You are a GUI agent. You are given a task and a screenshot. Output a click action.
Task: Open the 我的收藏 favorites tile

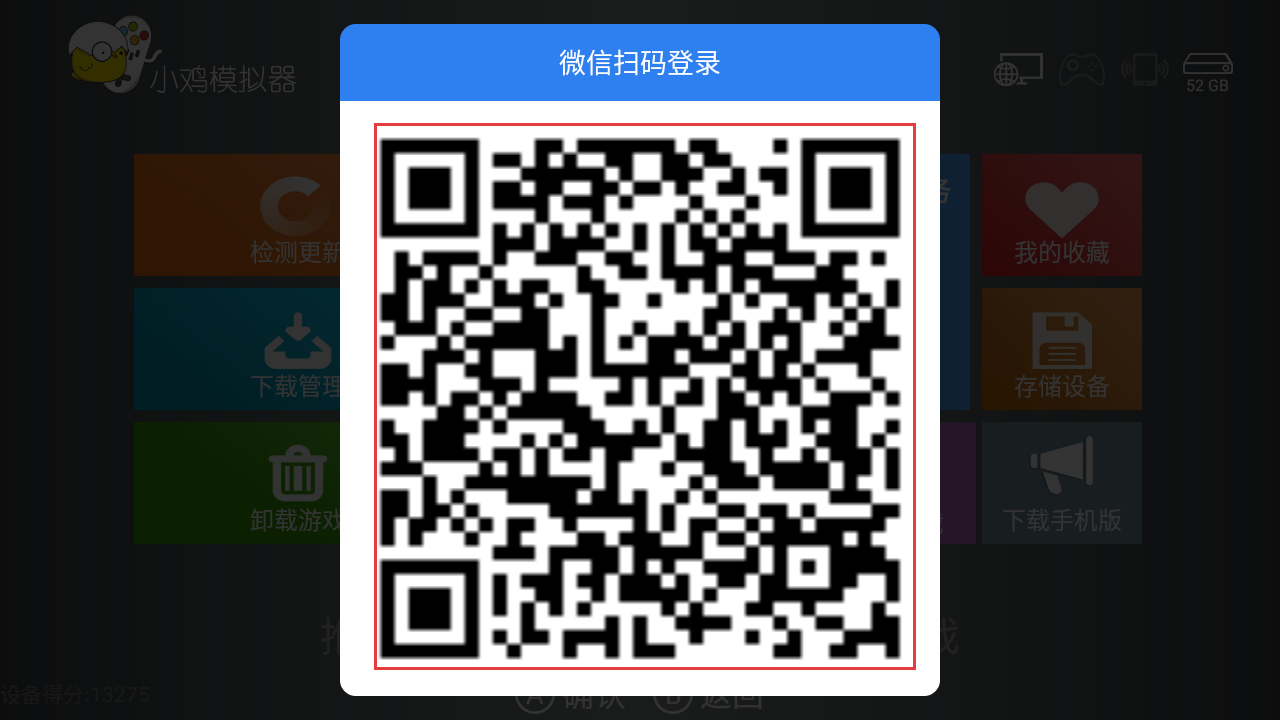(x=1061, y=215)
